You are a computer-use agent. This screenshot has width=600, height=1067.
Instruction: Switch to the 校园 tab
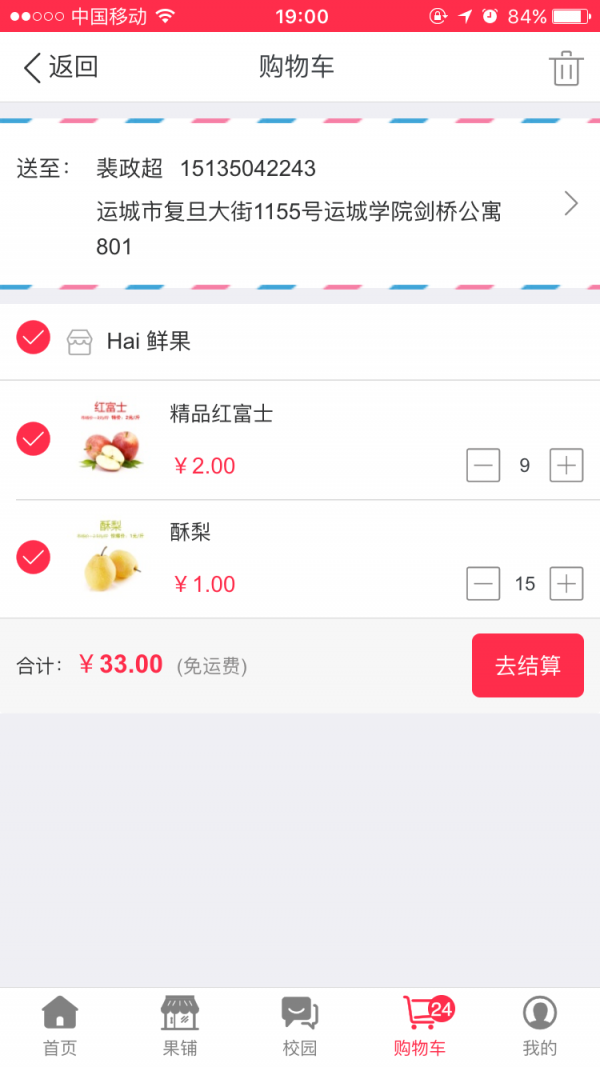click(300, 1026)
